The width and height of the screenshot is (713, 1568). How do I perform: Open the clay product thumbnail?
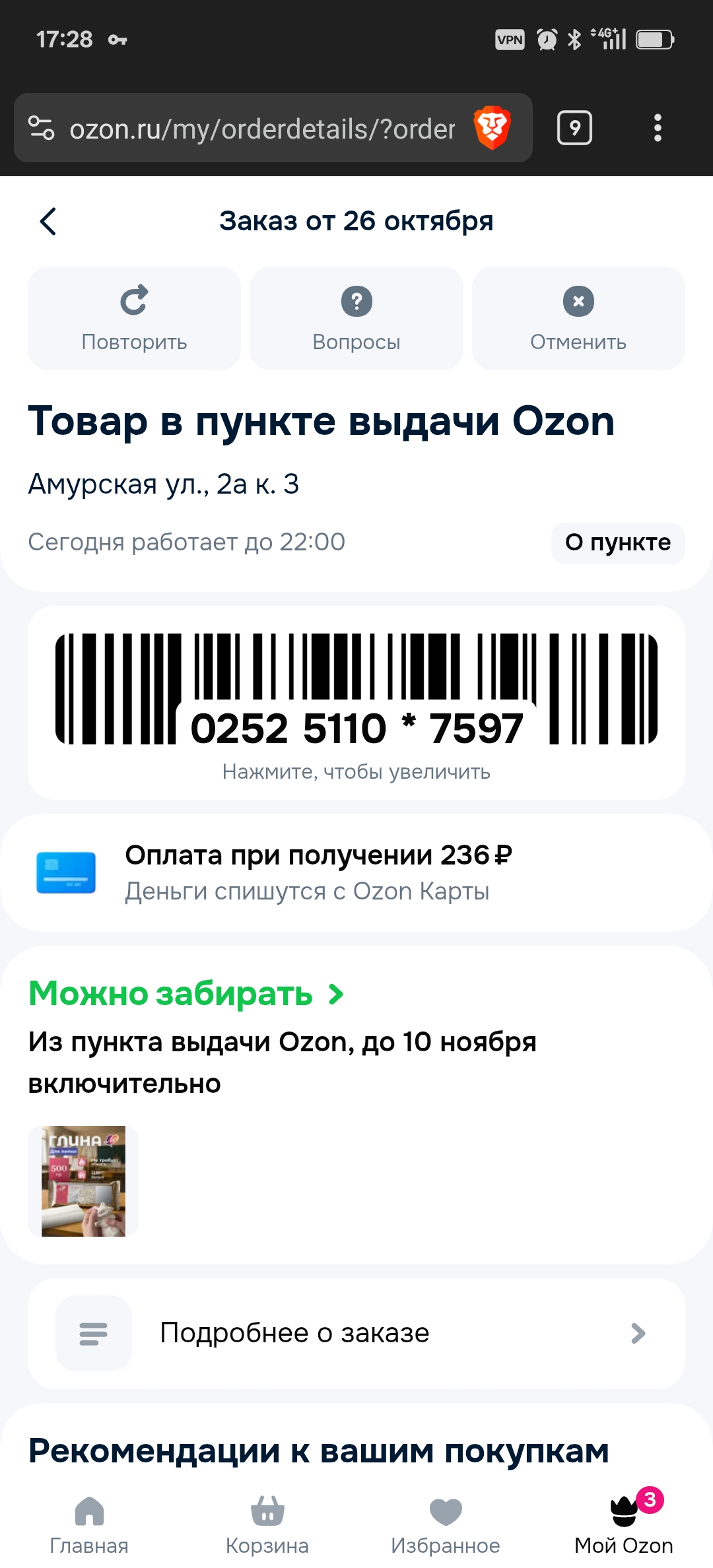tap(83, 1181)
